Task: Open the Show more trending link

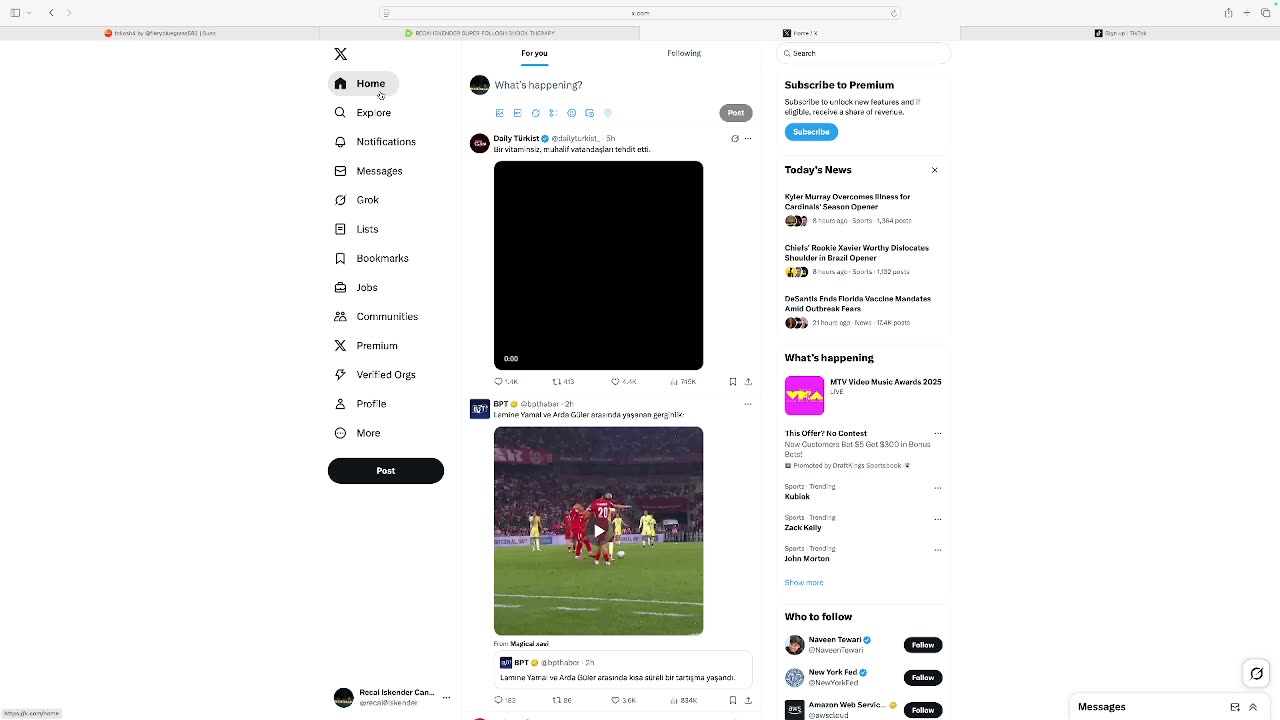Action: [x=804, y=582]
